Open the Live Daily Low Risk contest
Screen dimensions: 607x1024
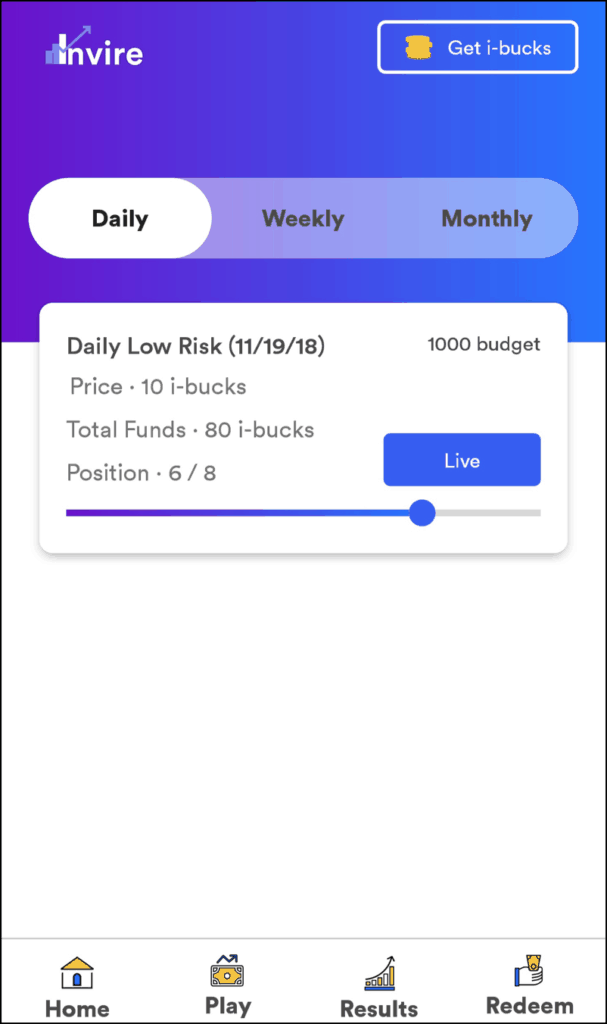(462, 460)
